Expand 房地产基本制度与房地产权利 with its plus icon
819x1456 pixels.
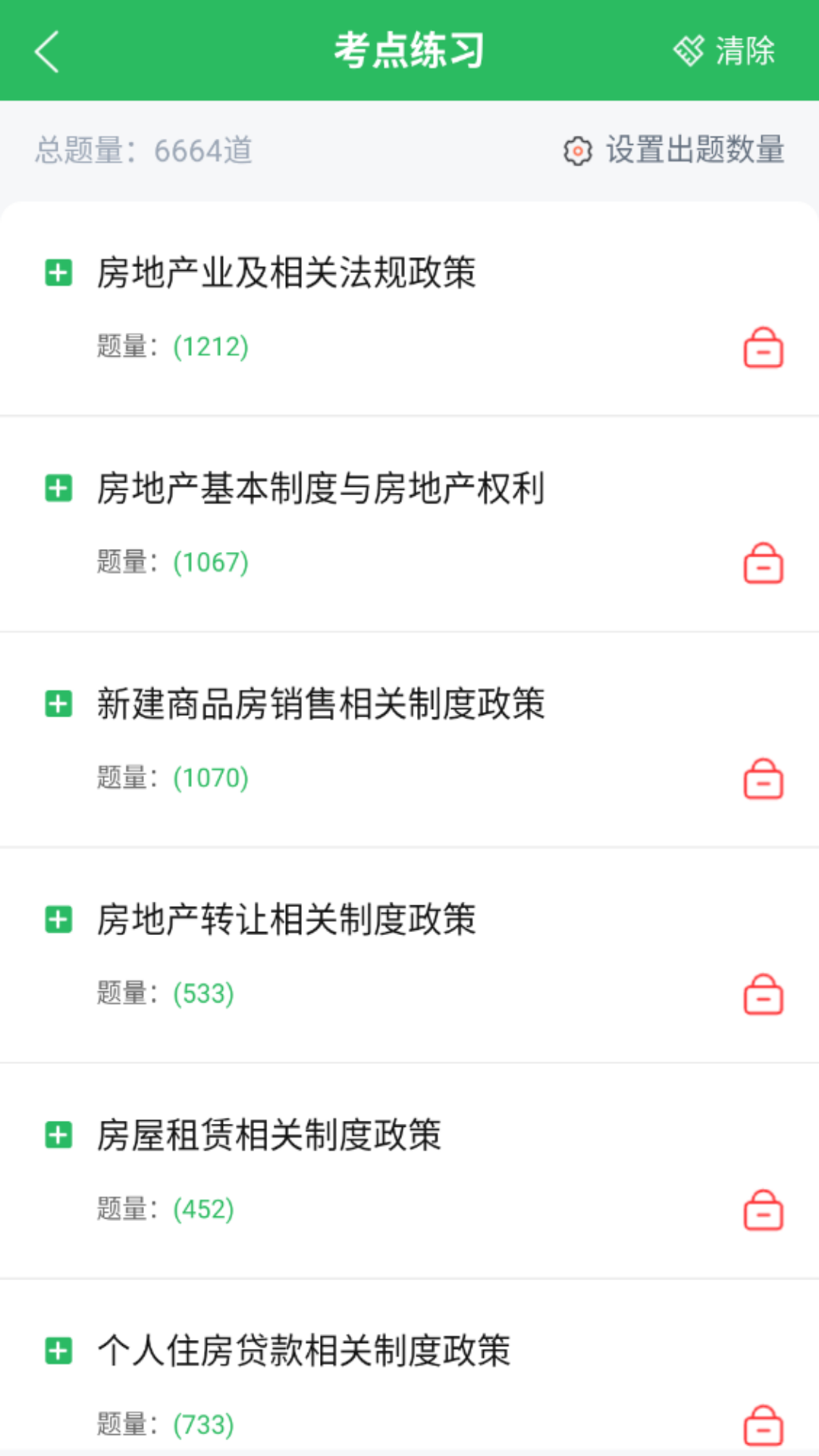click(x=58, y=488)
